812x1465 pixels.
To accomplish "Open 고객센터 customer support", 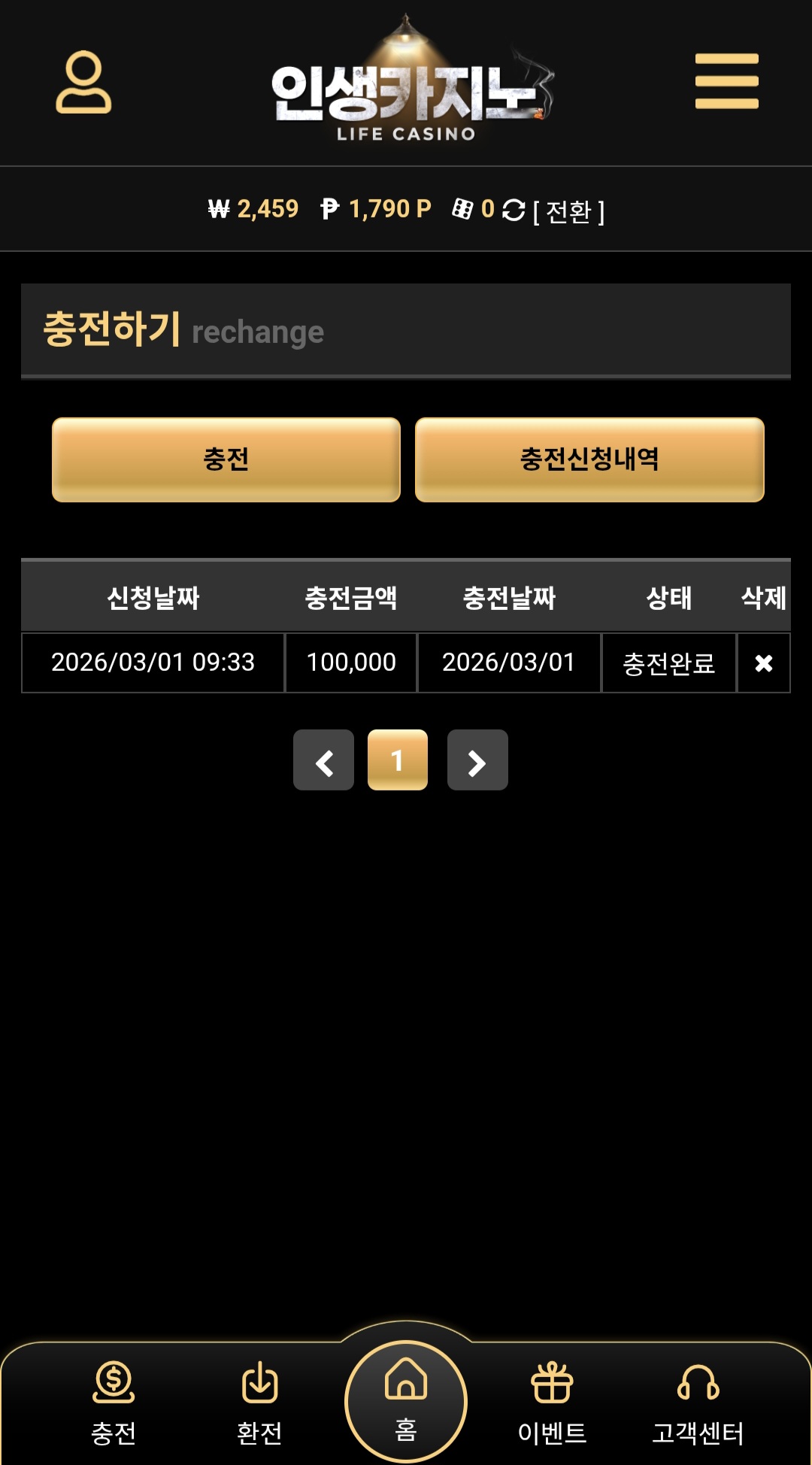I will click(x=698, y=1403).
